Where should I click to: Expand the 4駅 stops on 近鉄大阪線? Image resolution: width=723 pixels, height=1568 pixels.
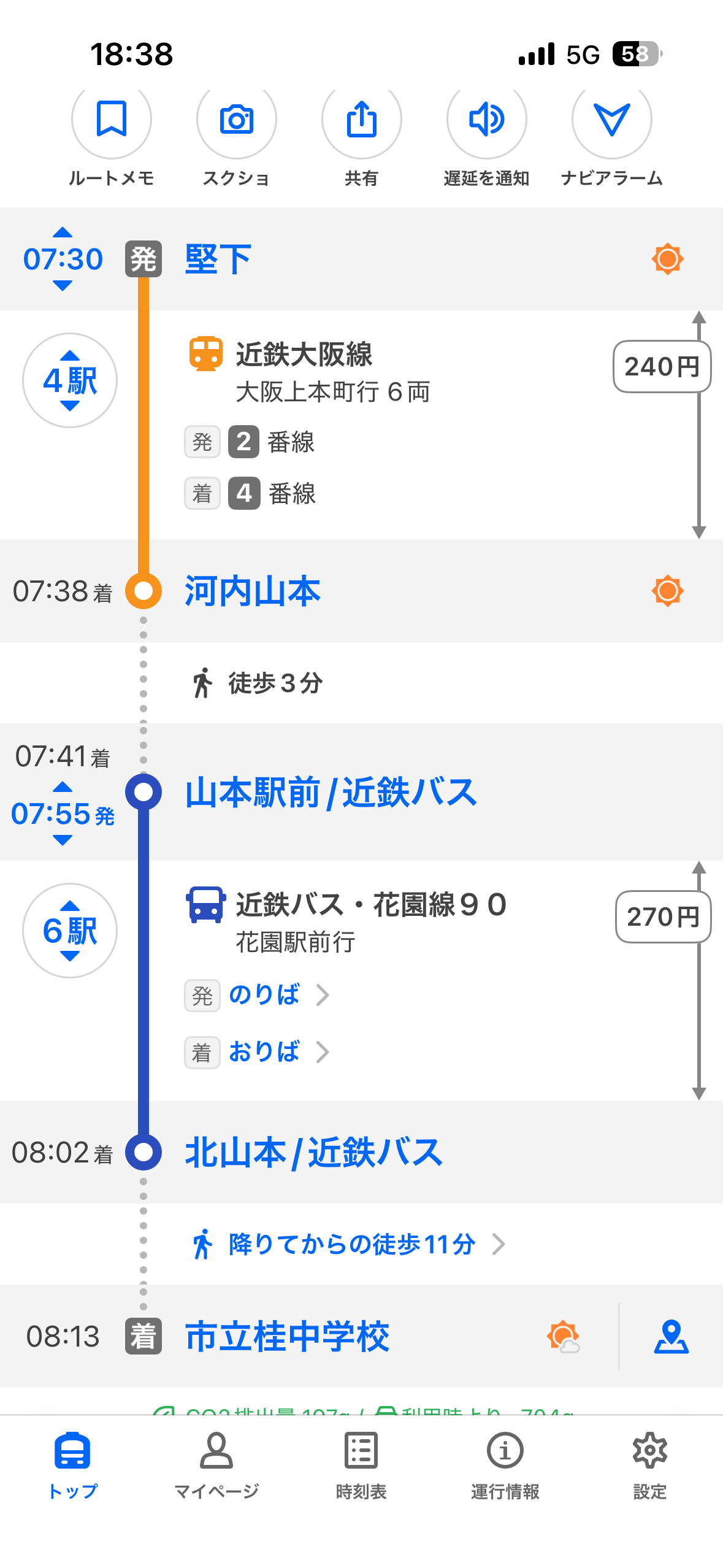coord(70,380)
